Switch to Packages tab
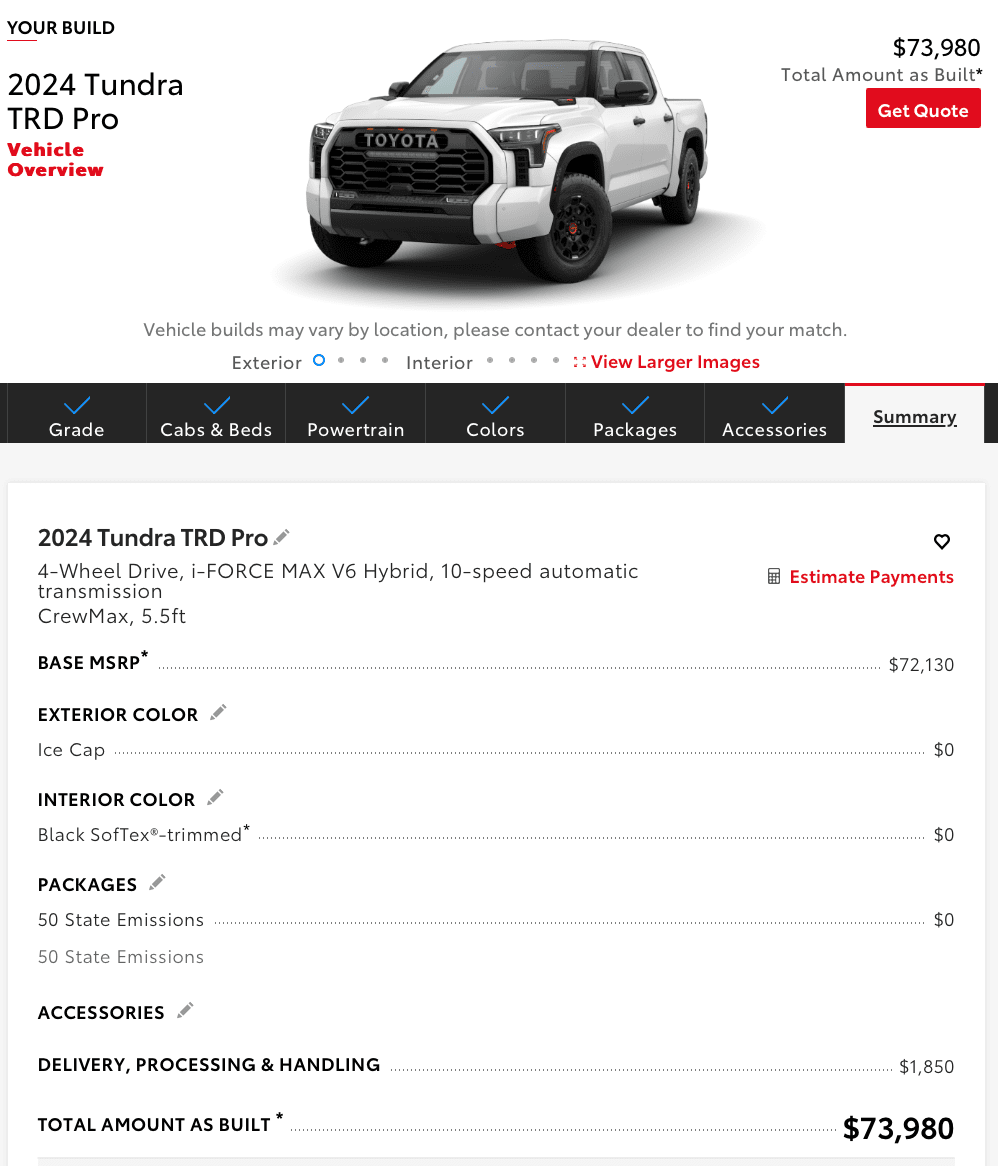The width and height of the screenshot is (998, 1166). (635, 416)
